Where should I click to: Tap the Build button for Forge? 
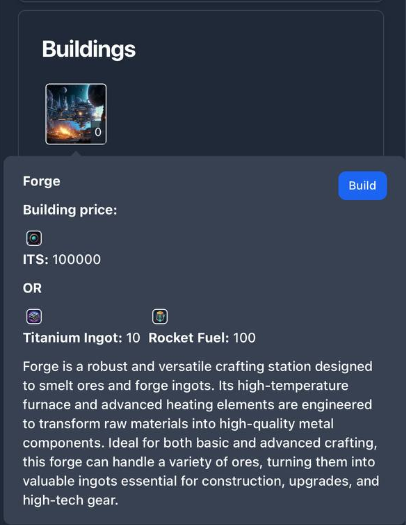point(362,185)
